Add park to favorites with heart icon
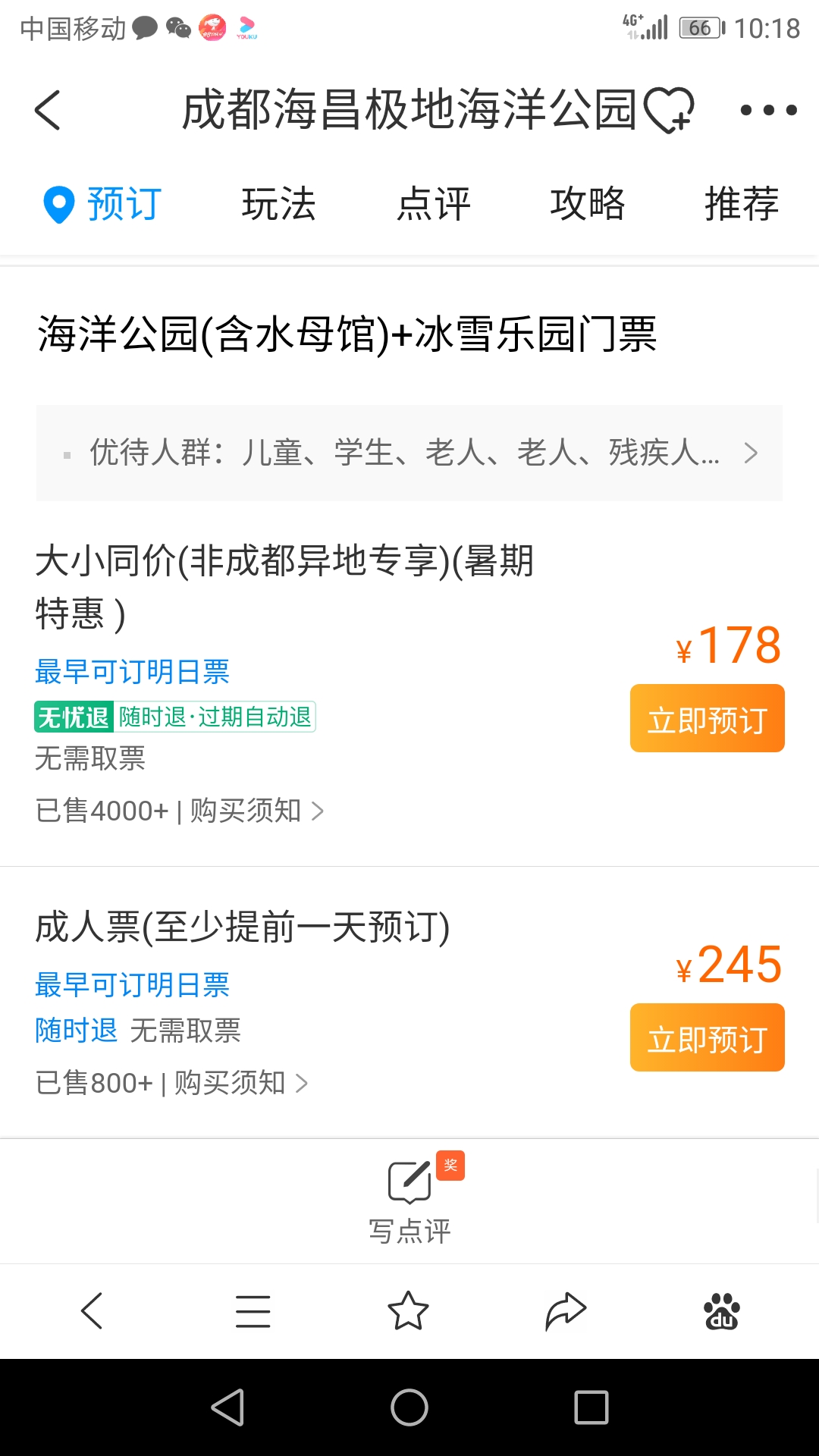 [x=669, y=110]
